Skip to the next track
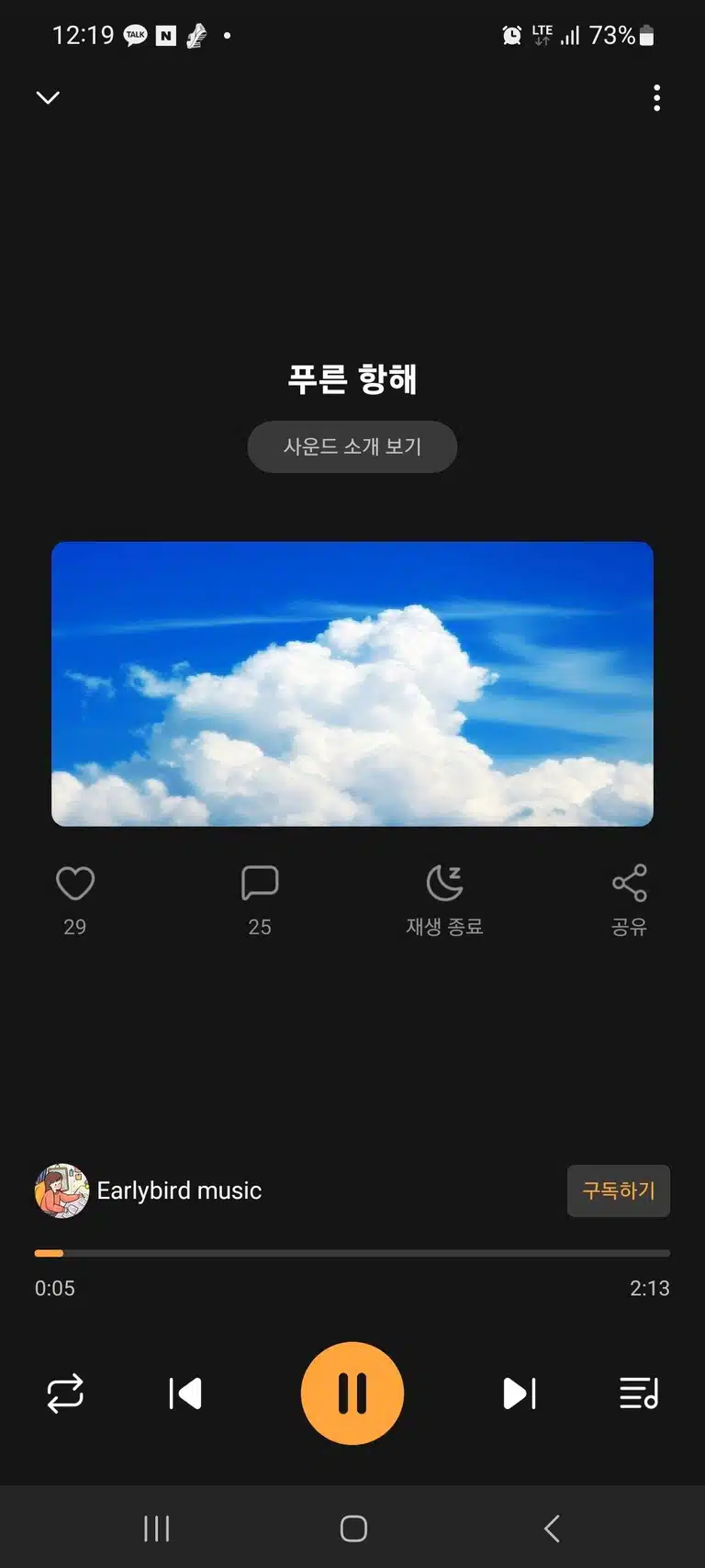 [x=520, y=1393]
